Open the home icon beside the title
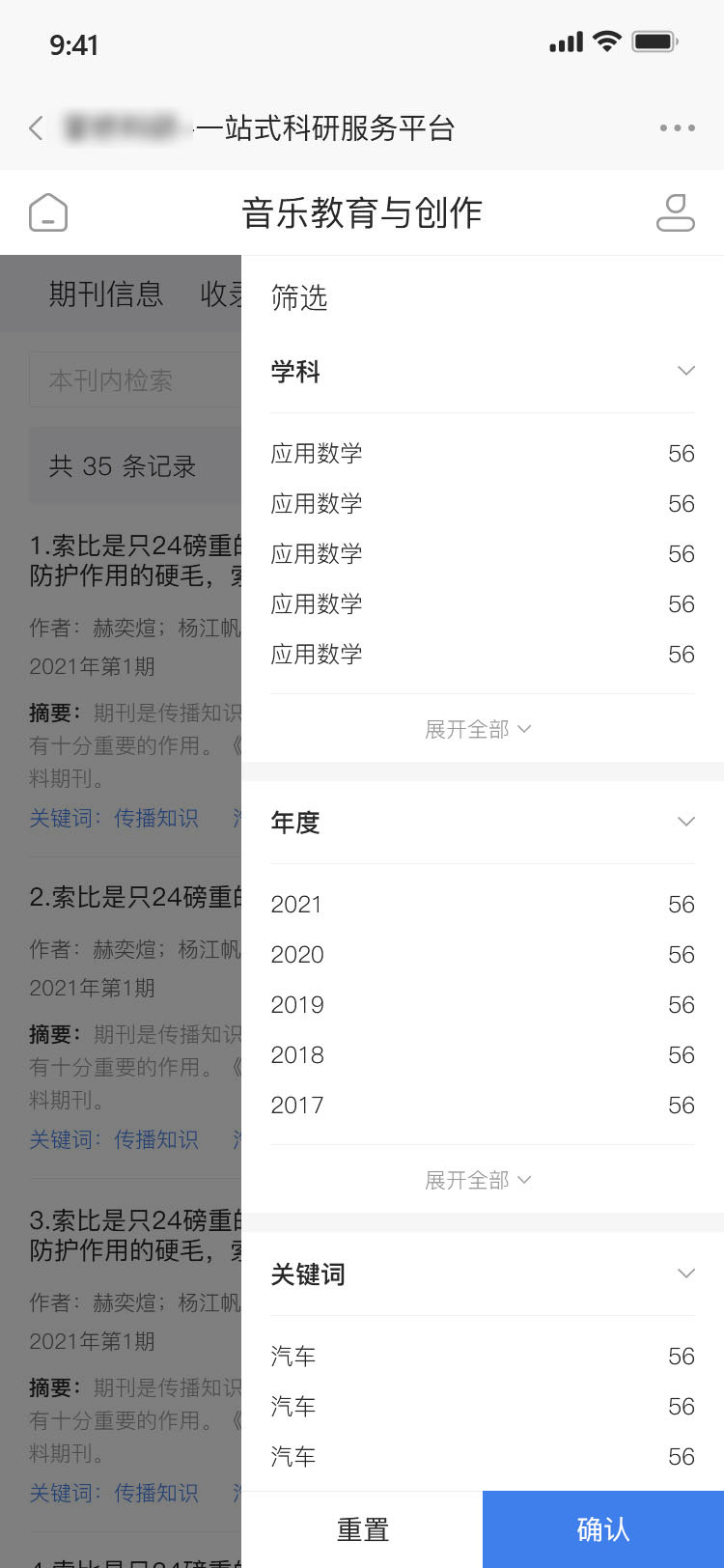Screen dimensions: 724x1568 [48, 212]
